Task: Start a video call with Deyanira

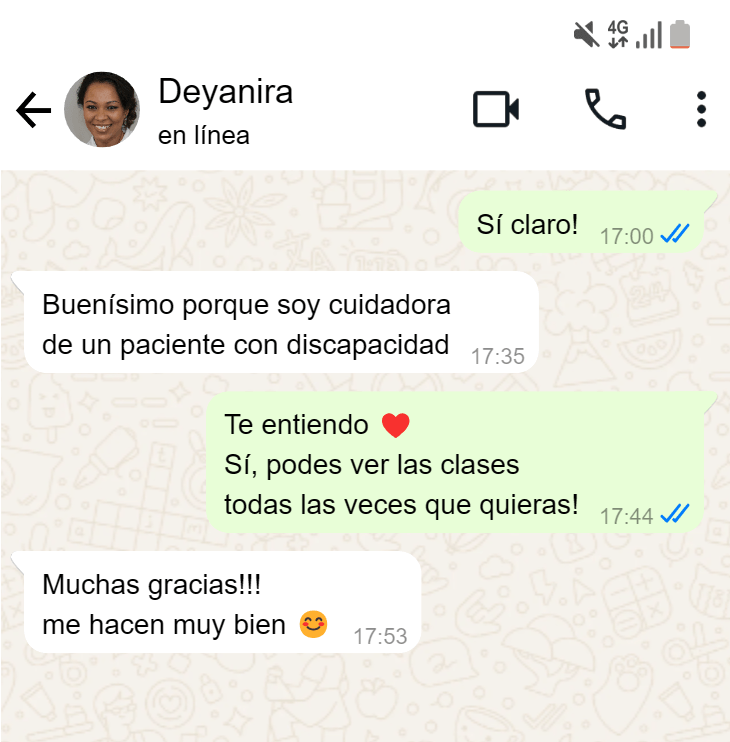Action: coord(495,109)
